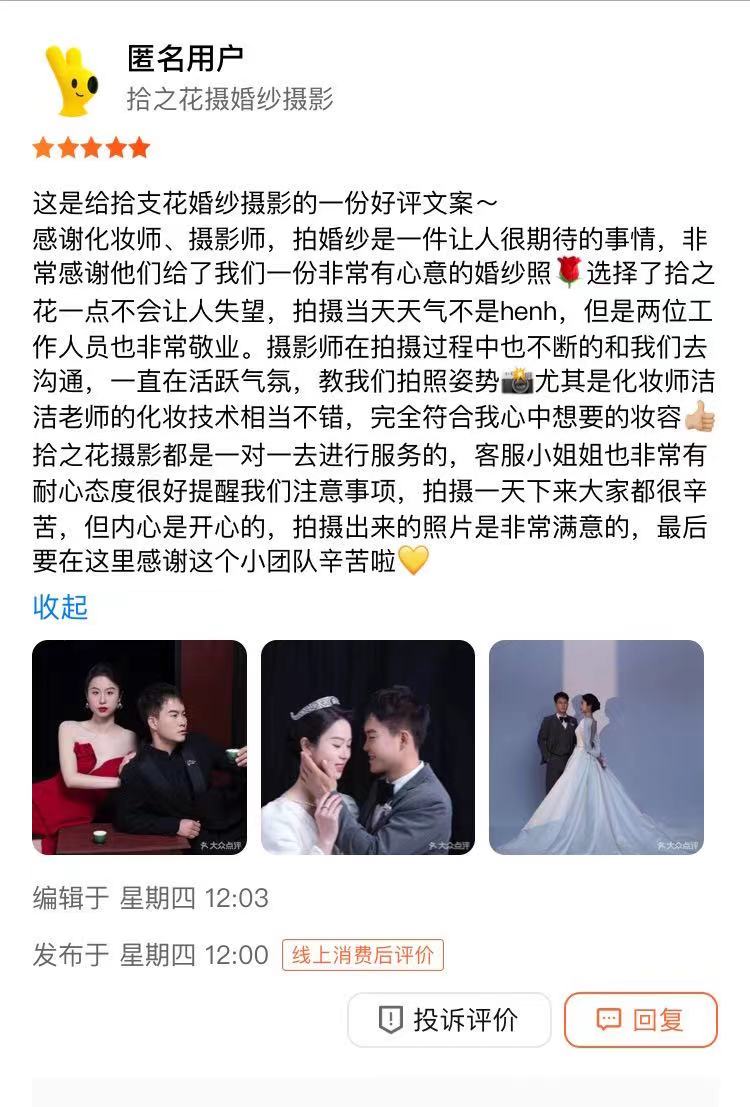Open the close-up bride and groom photo
The image size is (750, 1107).
coord(368,747)
